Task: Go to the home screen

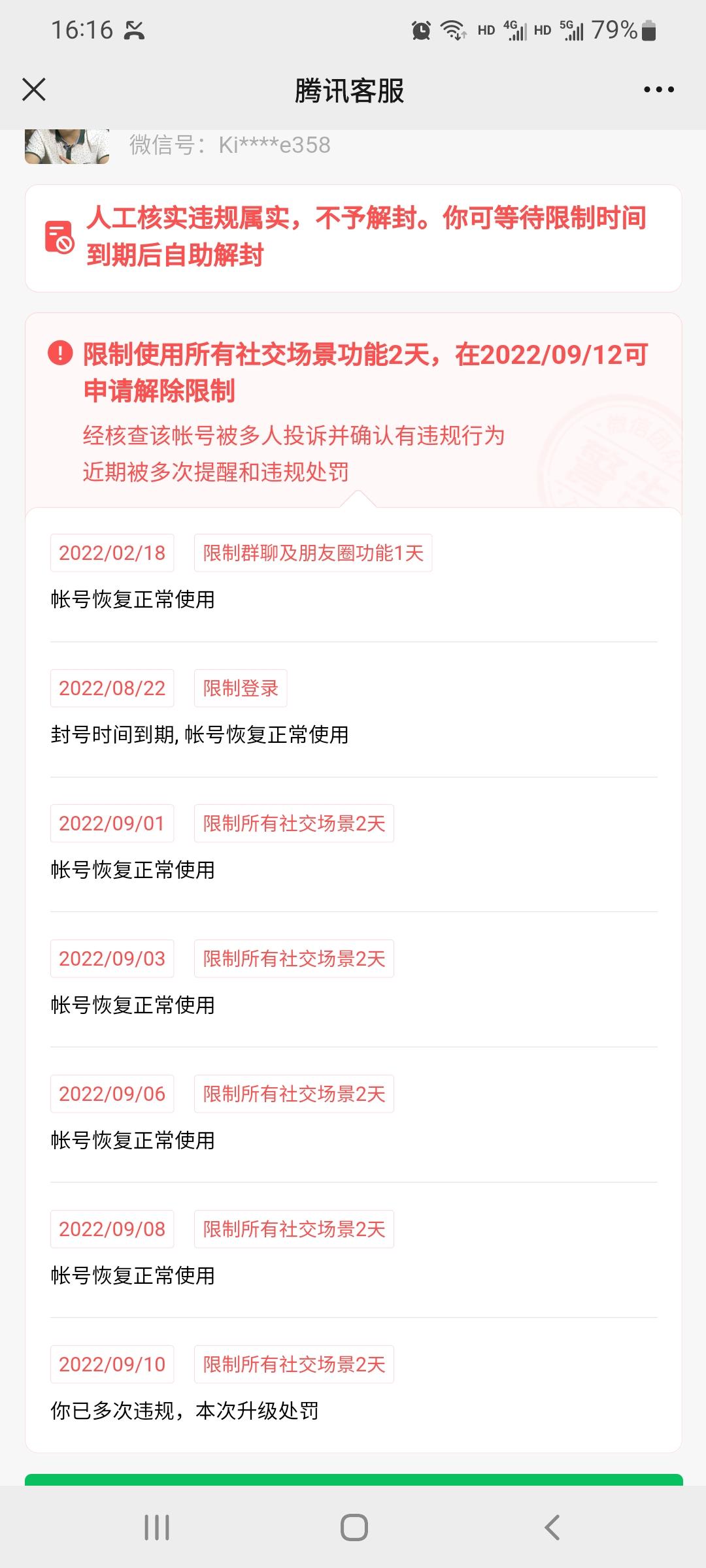Action: pyautogui.click(x=354, y=1527)
